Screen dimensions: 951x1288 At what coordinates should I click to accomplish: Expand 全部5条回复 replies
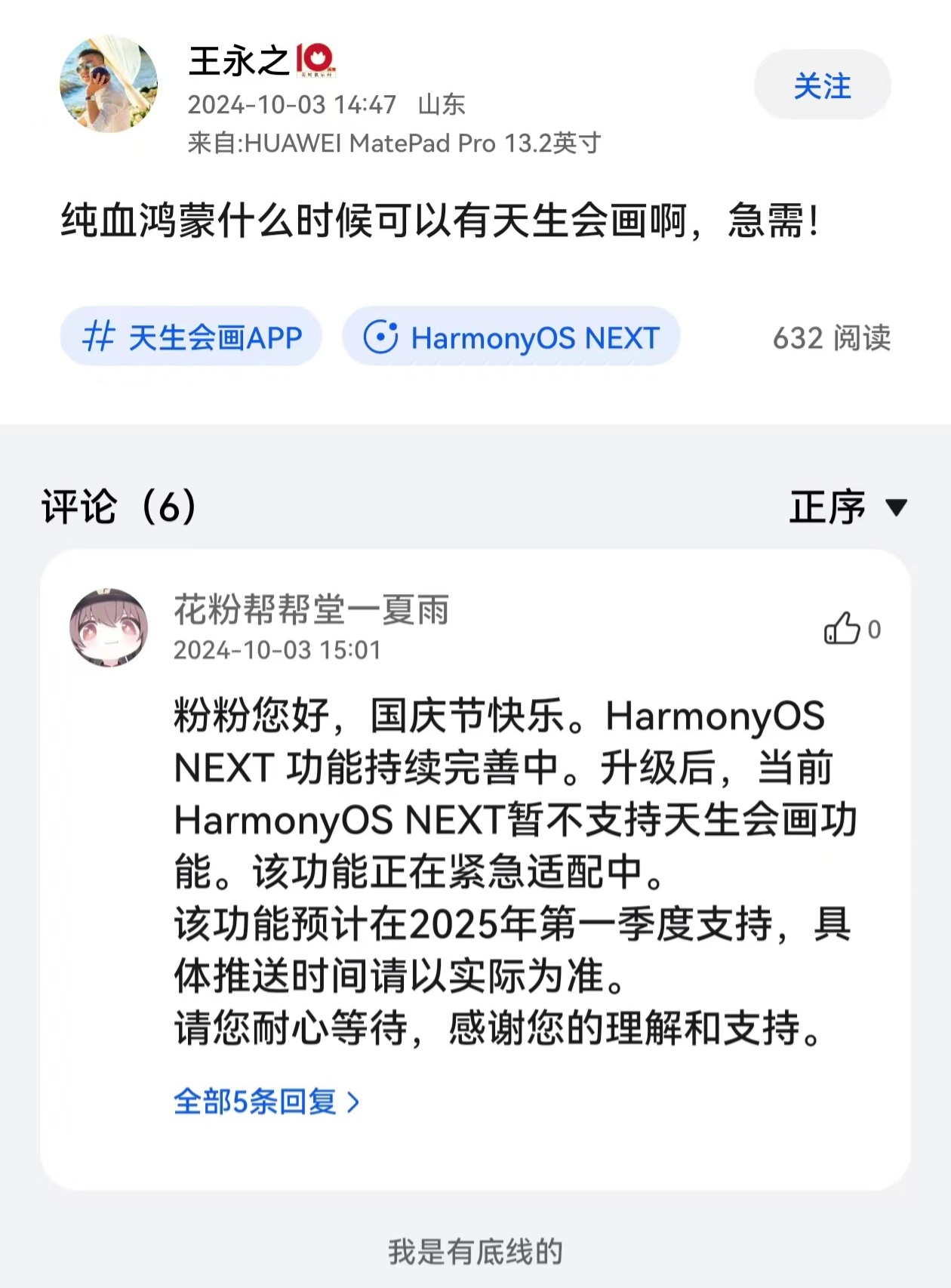tap(266, 1102)
